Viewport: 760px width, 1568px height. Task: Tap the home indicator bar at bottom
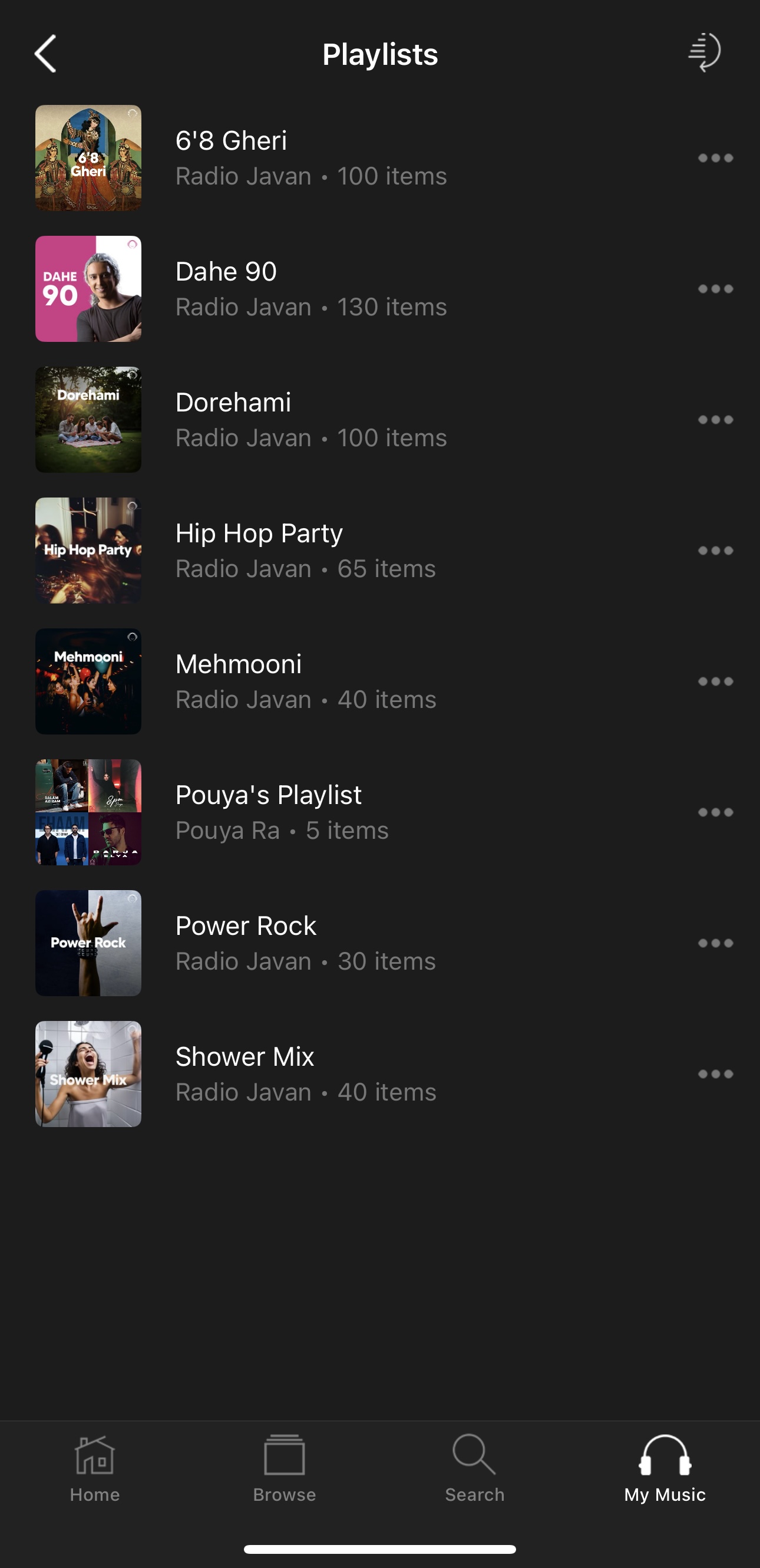tap(379, 1548)
